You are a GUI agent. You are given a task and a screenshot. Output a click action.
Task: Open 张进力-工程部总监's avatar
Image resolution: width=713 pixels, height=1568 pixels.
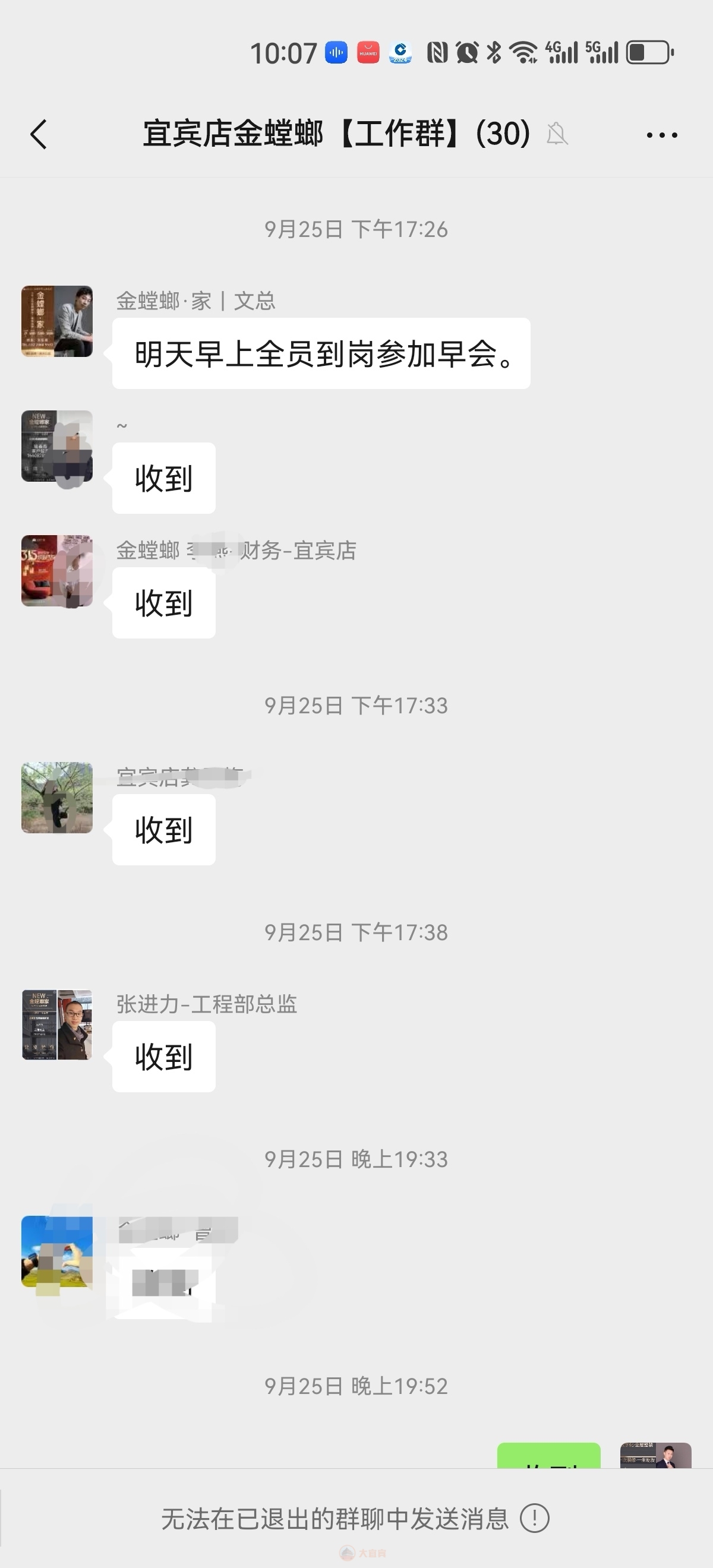(x=57, y=1025)
